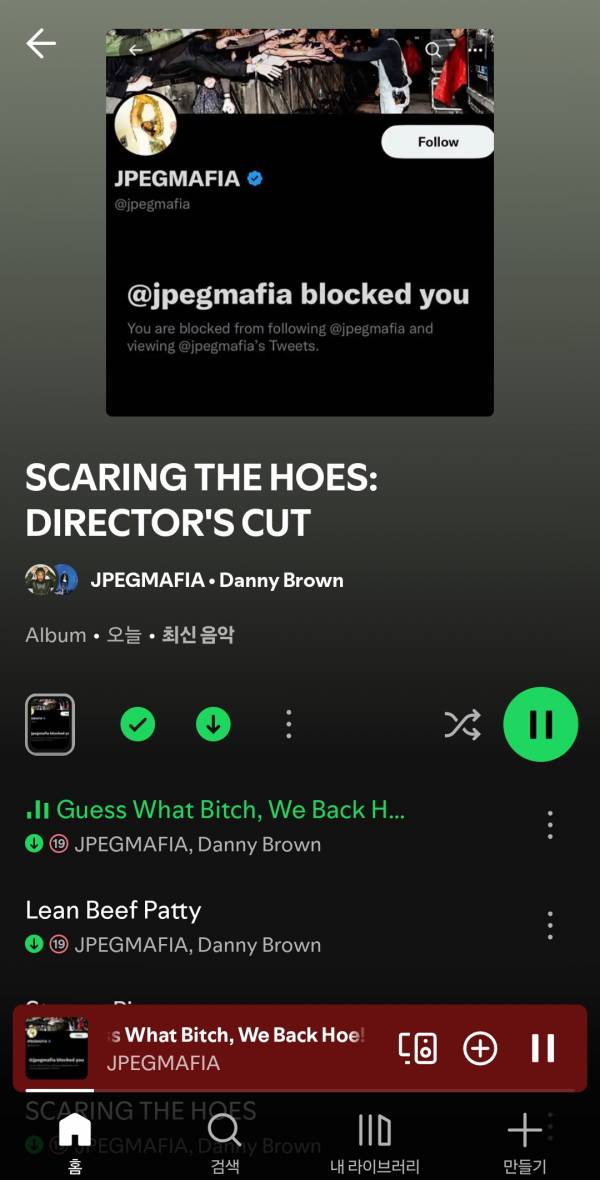Add current song via plus icon
Screen dimensions: 600x1180
(x=480, y=1047)
